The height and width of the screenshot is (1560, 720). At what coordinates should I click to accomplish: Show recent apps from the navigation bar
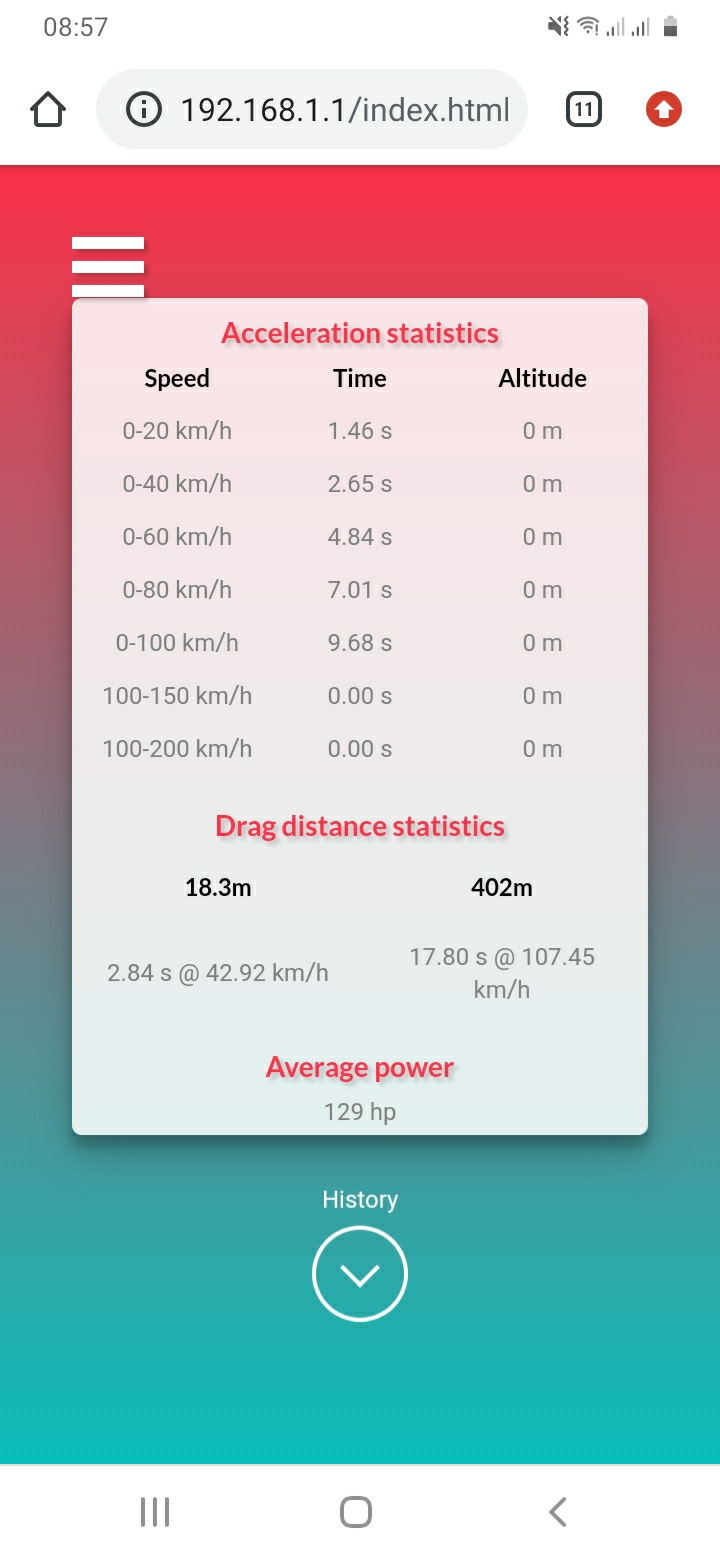(x=155, y=1511)
